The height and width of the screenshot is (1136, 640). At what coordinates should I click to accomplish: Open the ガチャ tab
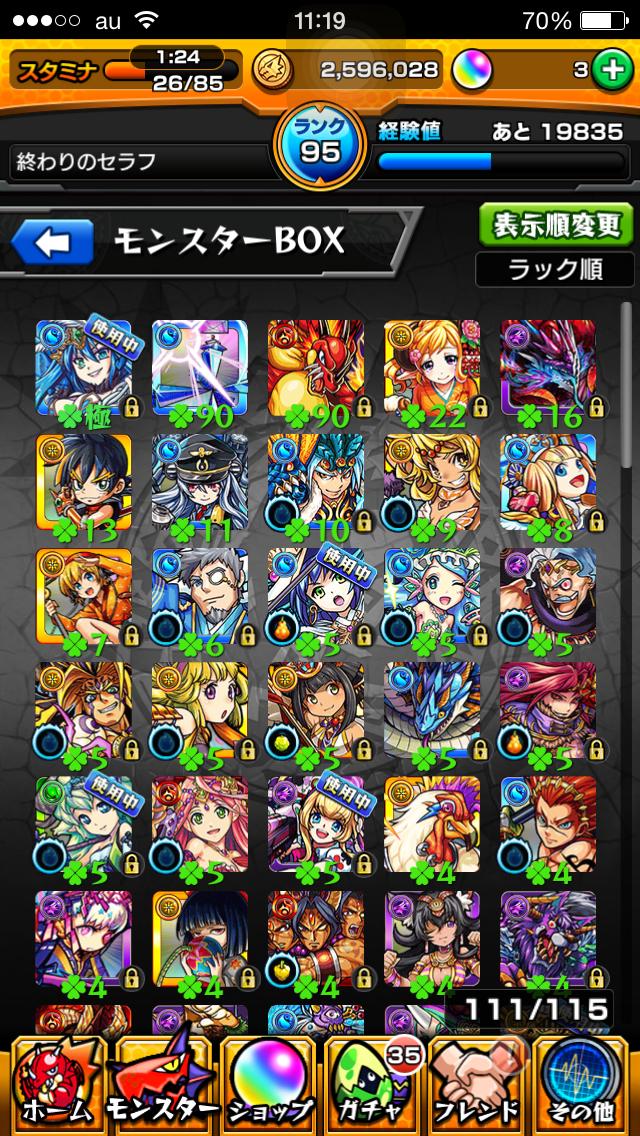[373, 1084]
